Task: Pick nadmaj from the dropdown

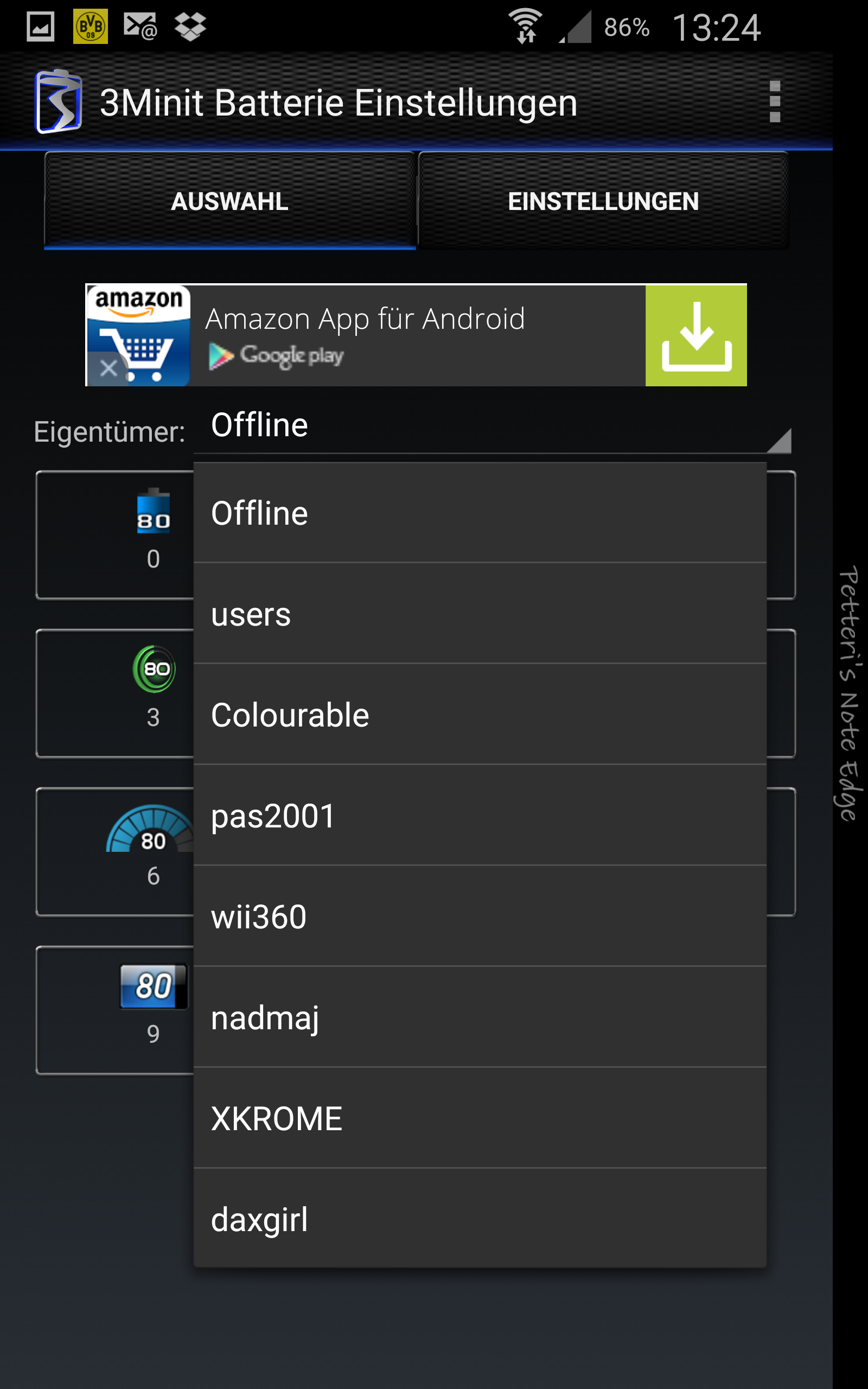Action: coord(480,1018)
